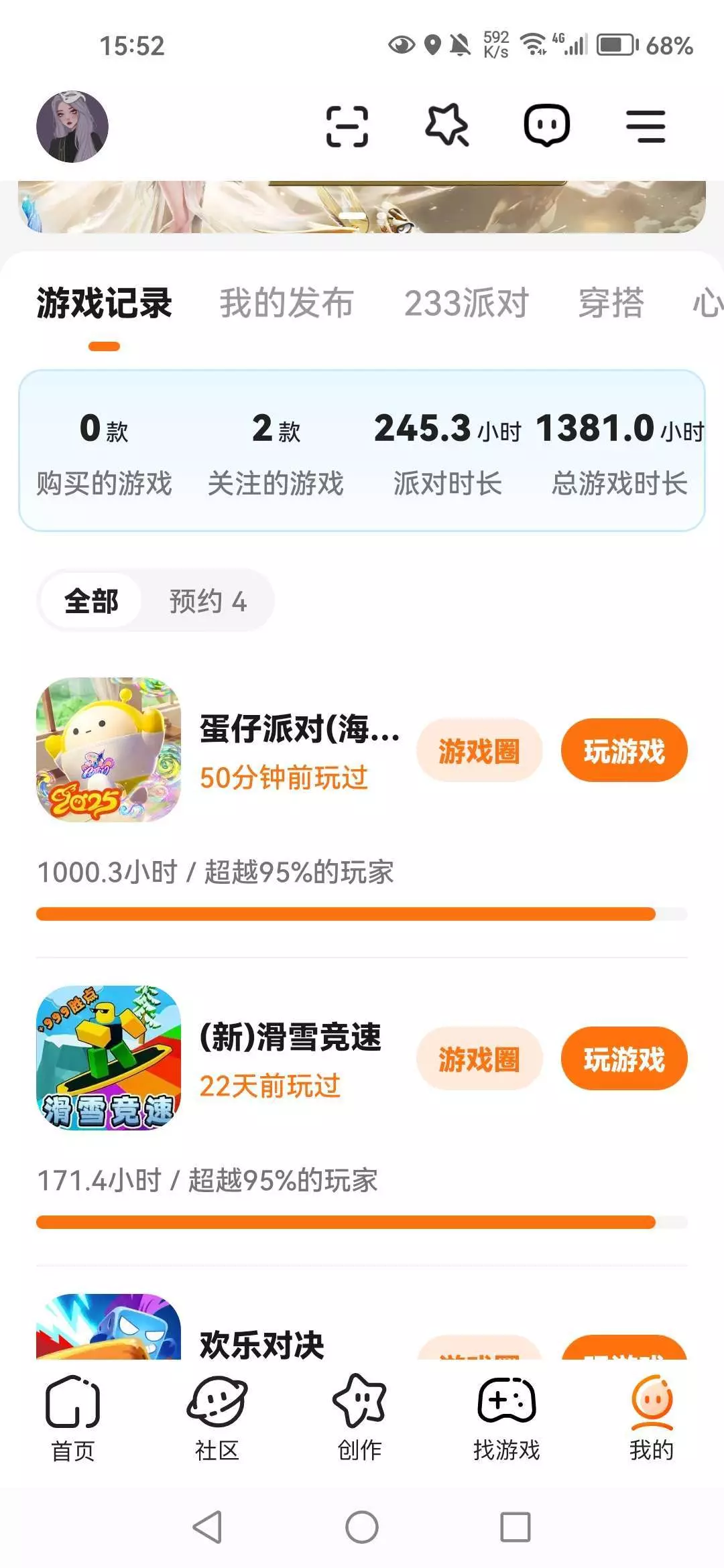Open 游戏圈 for (新)滑雪竞速

[479, 1059]
